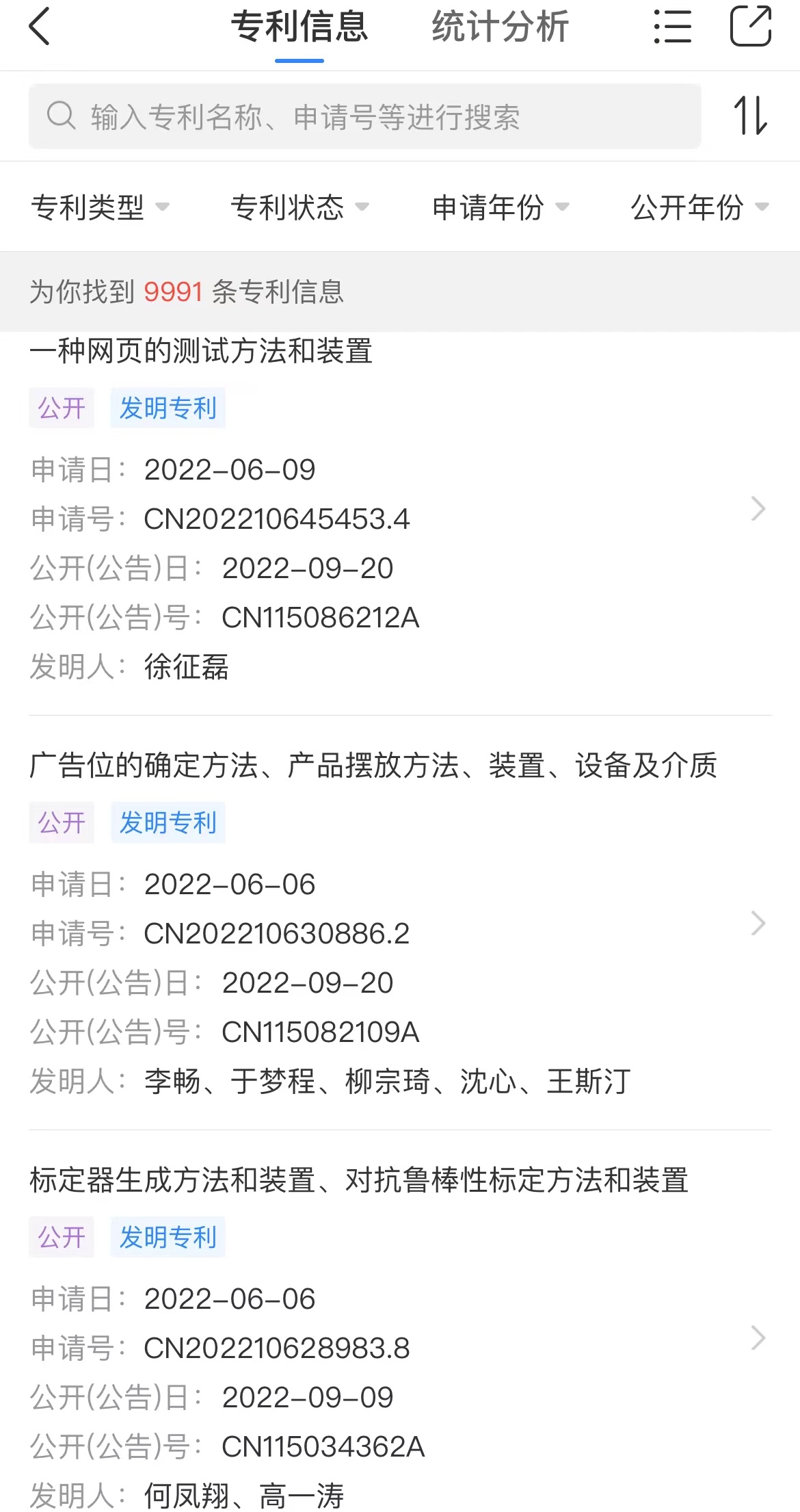Tap the patent search box

[x=364, y=117]
